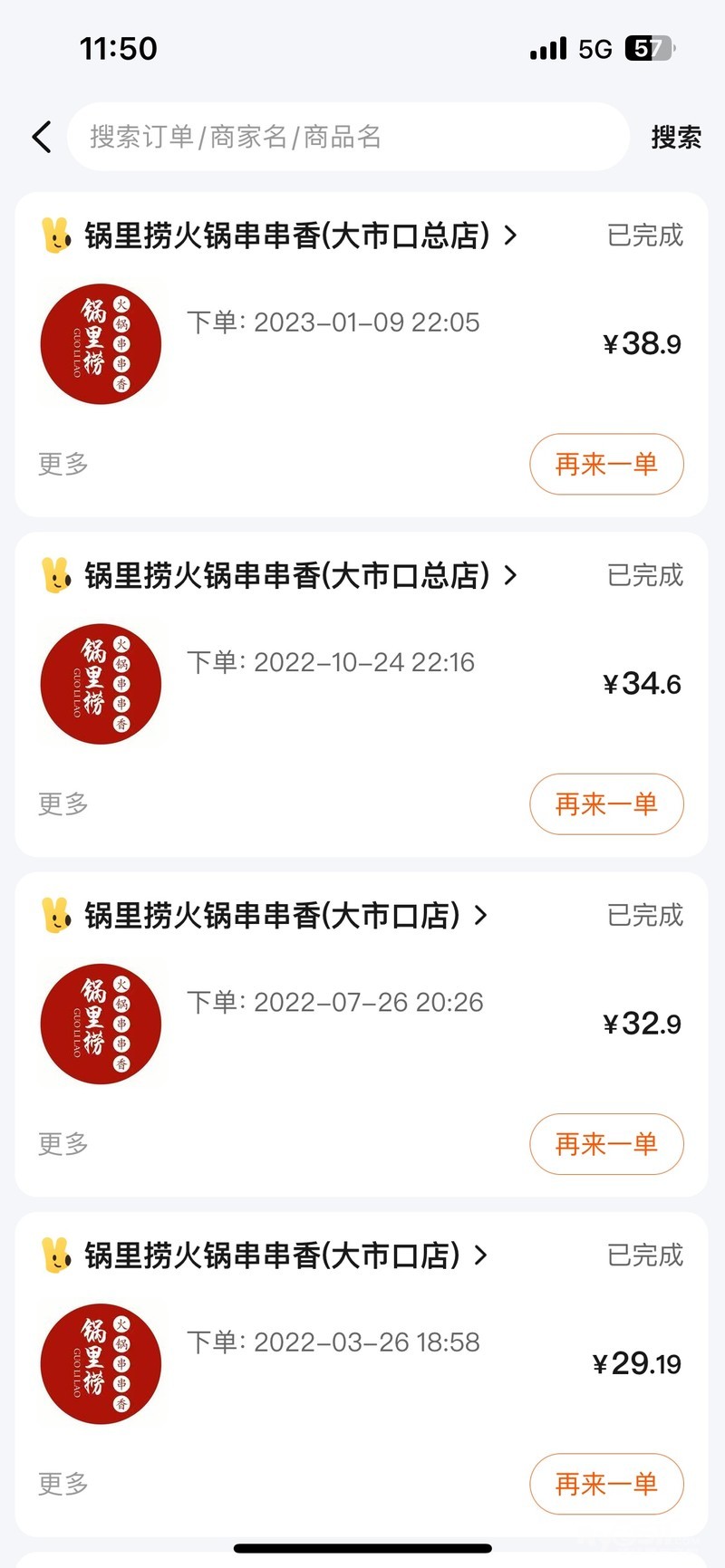Viewport: 725px width, 1568px height.
Task: Reorder the ¥32.9 order with 再来一单
Action: (x=606, y=1144)
